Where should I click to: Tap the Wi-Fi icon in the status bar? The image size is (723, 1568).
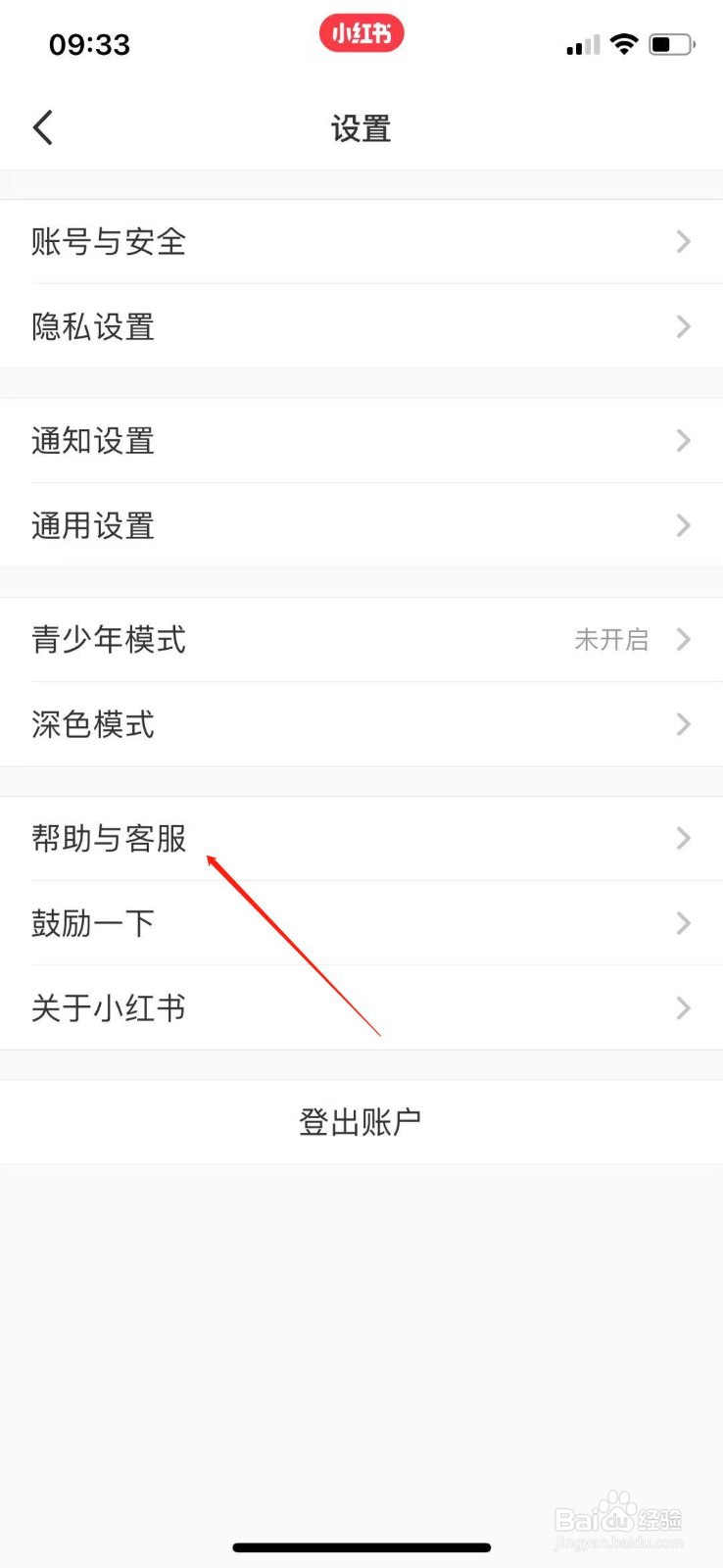624,43
